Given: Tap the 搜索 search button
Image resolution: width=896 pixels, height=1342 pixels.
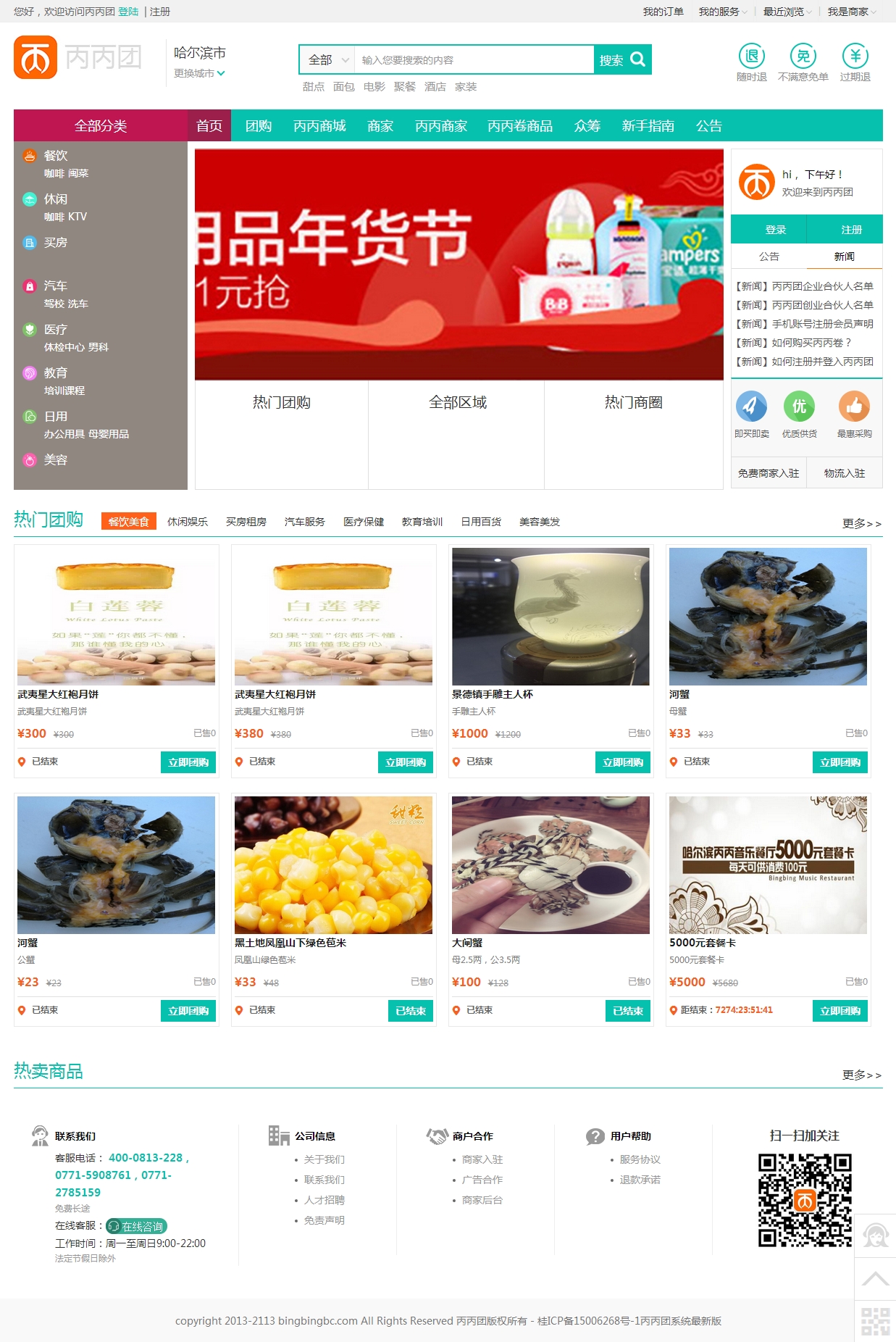Looking at the screenshot, I should (x=621, y=60).
